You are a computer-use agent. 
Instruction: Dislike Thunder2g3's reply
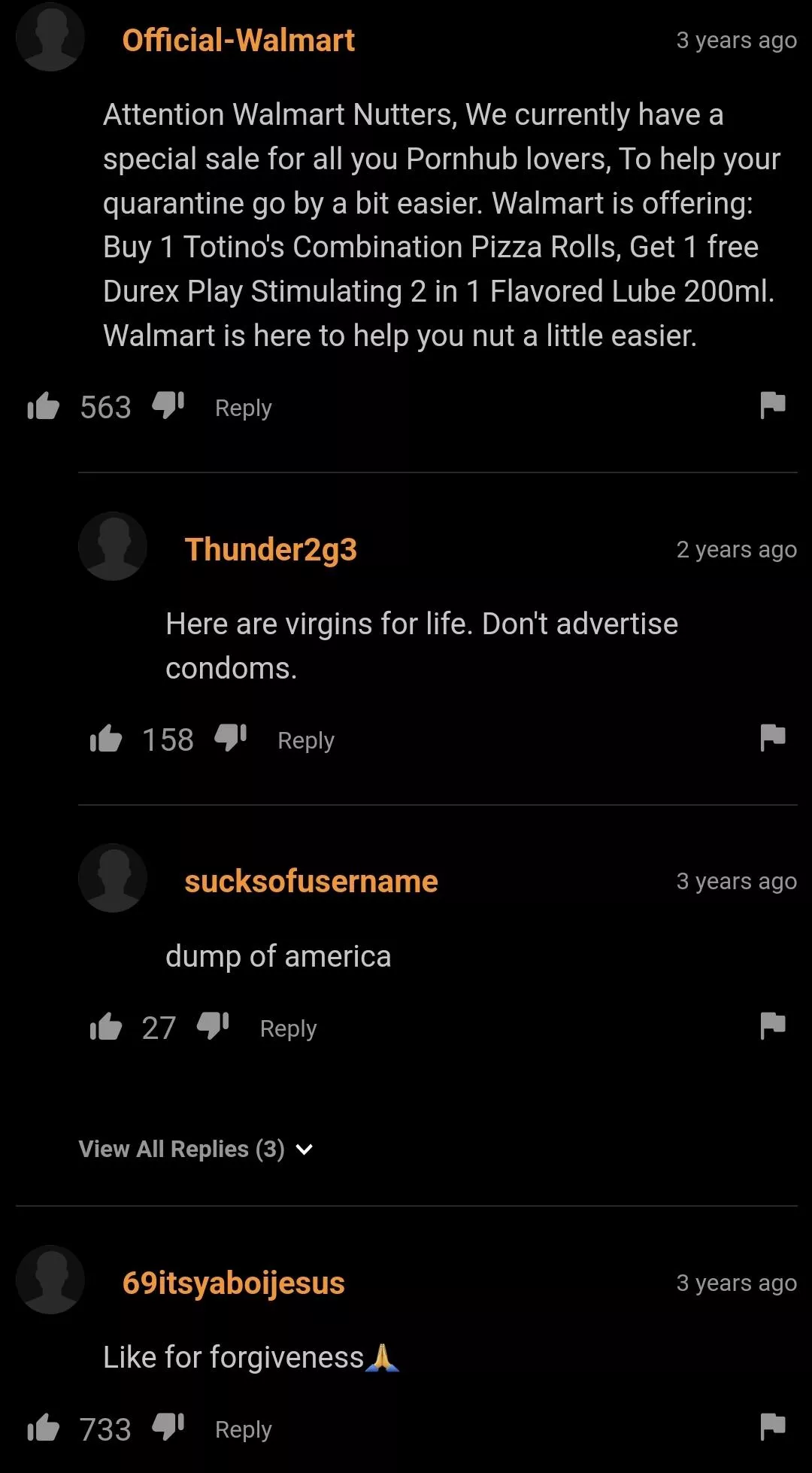coord(230,738)
